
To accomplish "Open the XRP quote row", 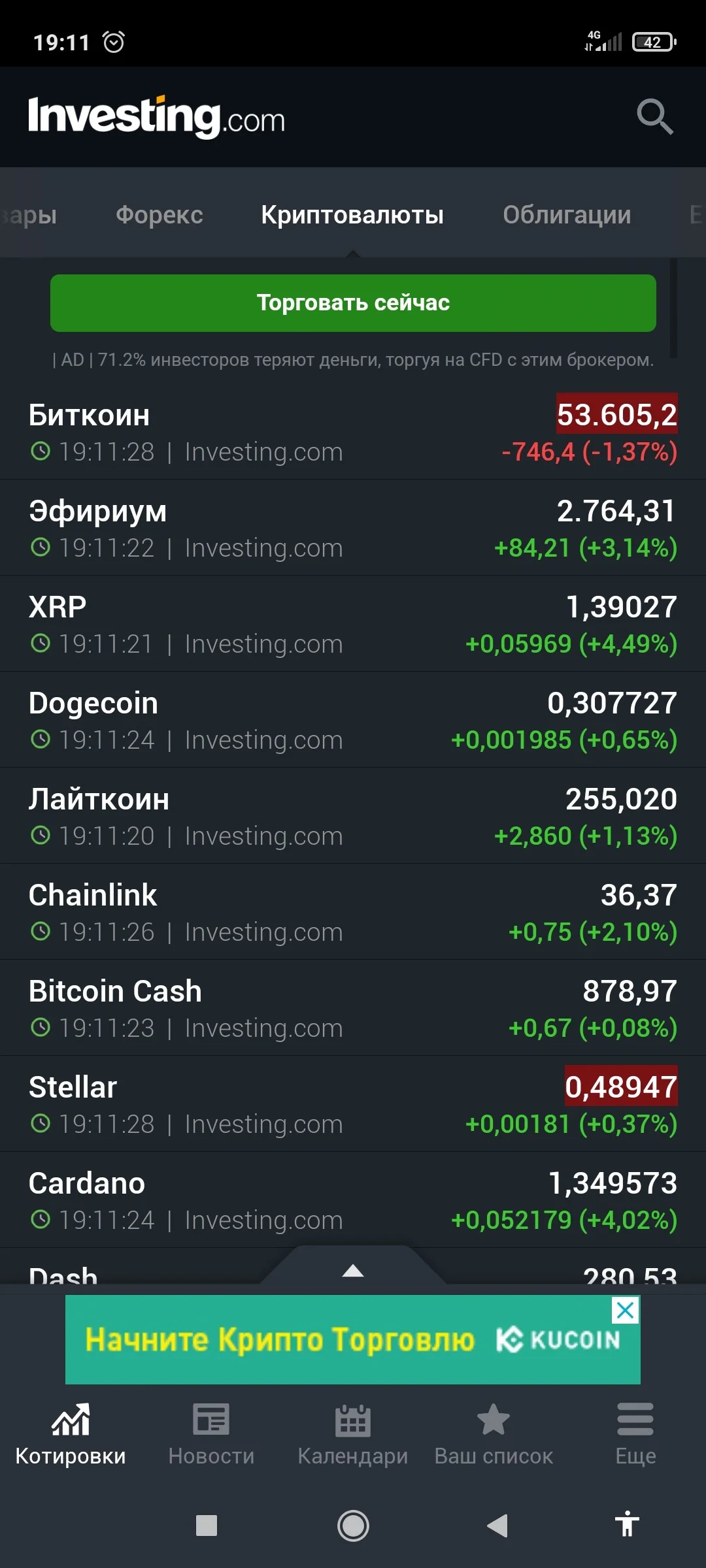I will pos(353,625).
